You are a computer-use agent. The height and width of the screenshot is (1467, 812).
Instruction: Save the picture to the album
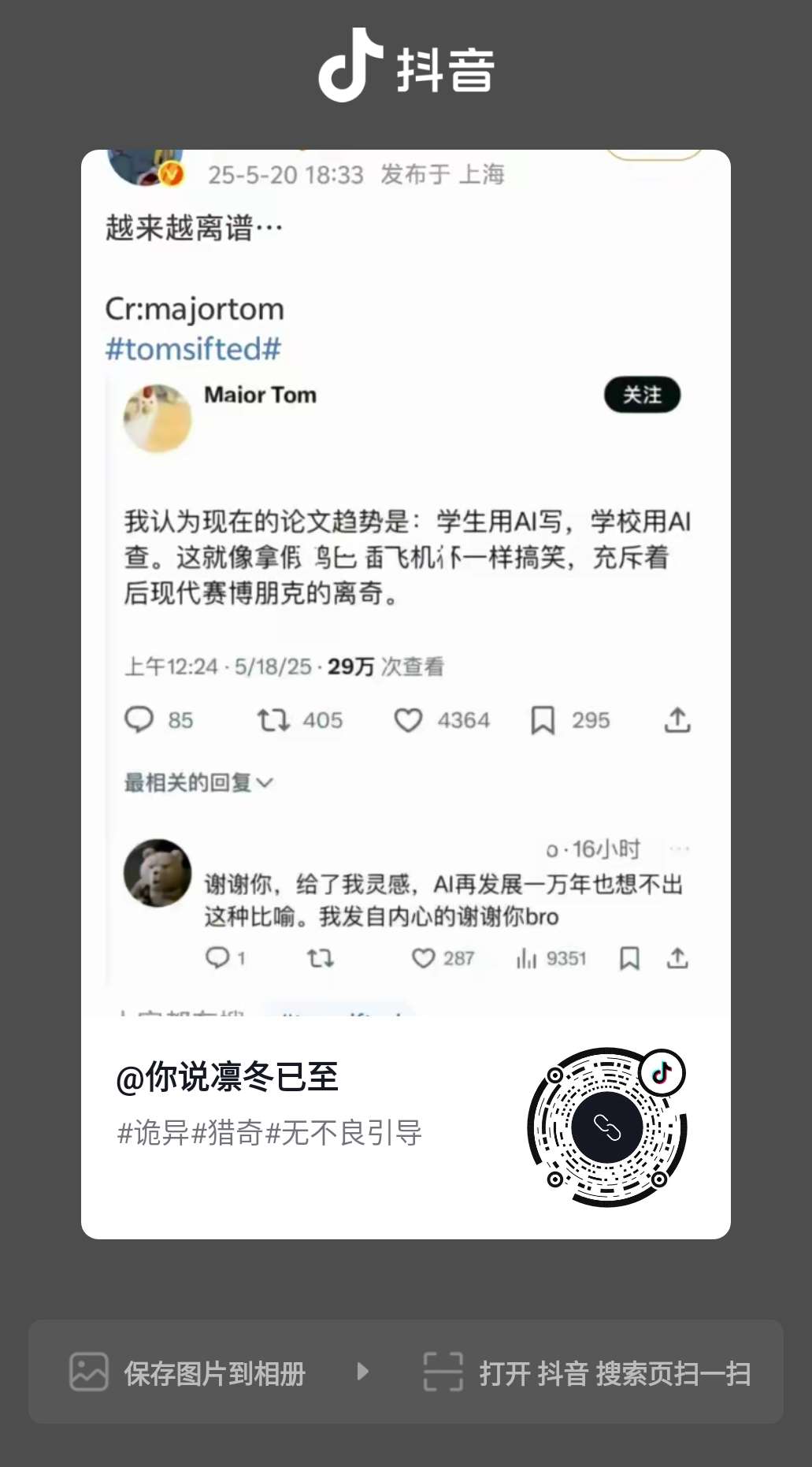[x=189, y=1372]
